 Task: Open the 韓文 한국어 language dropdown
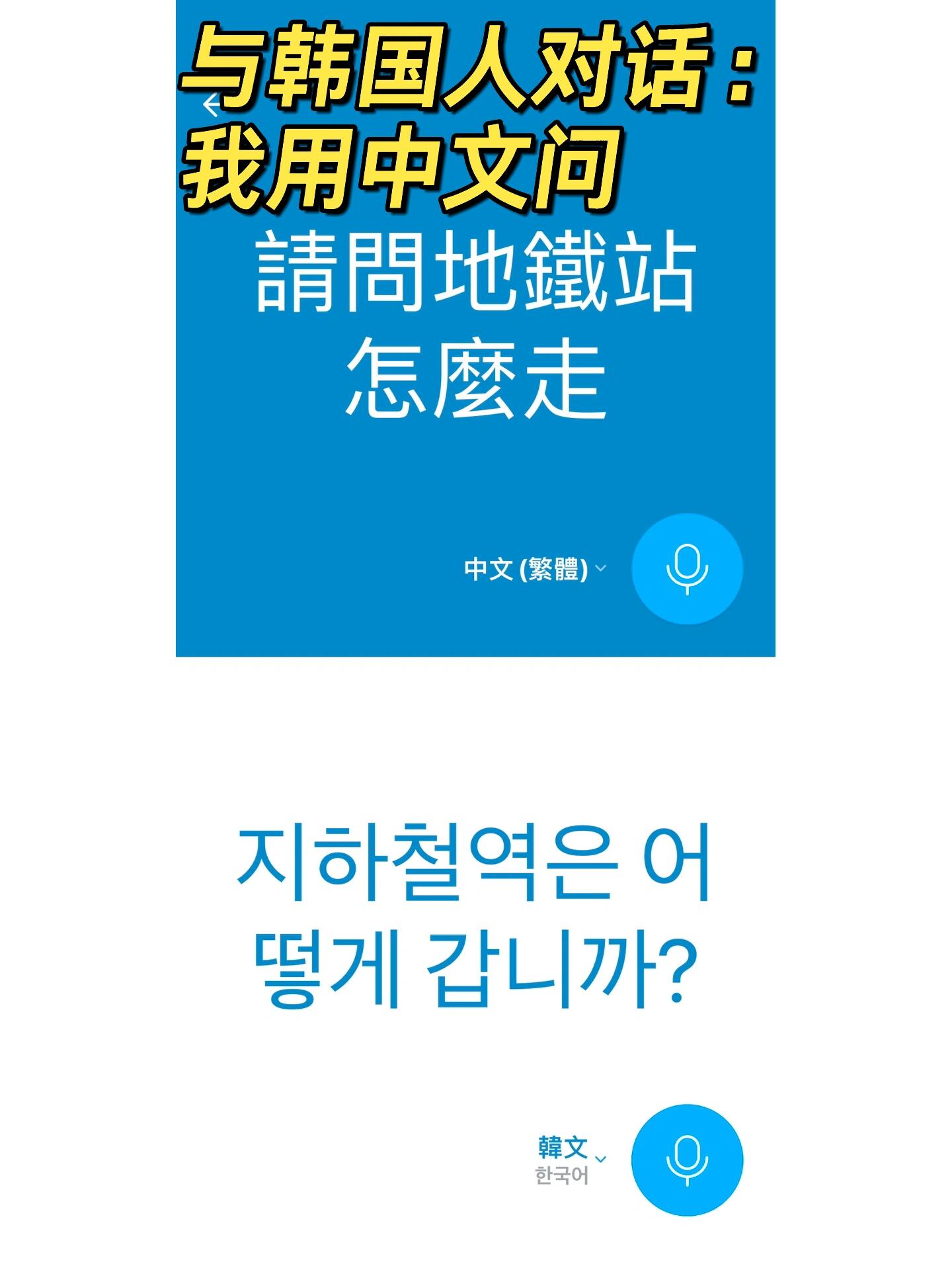tap(570, 1160)
